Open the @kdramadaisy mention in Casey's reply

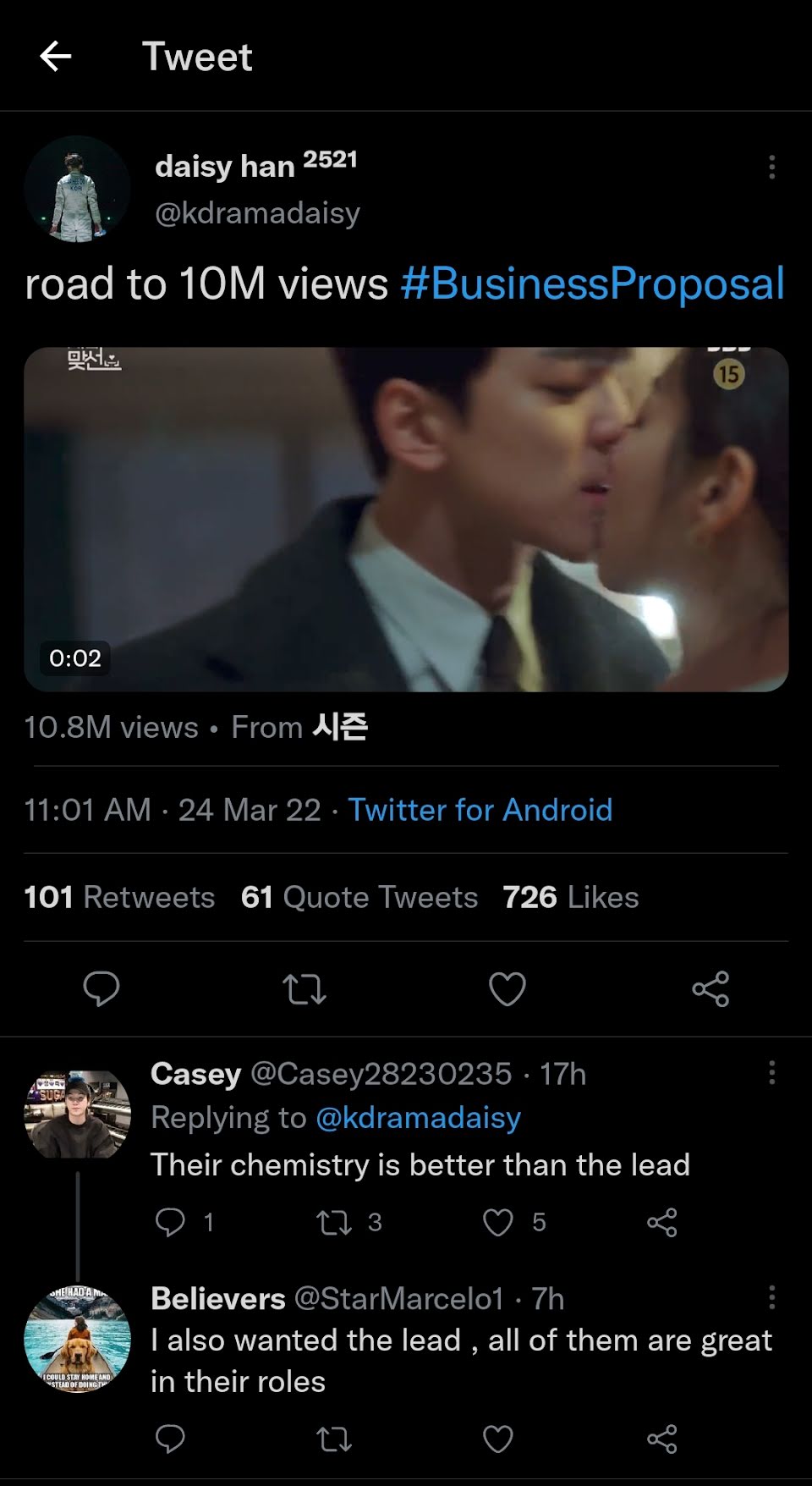[x=418, y=1118]
